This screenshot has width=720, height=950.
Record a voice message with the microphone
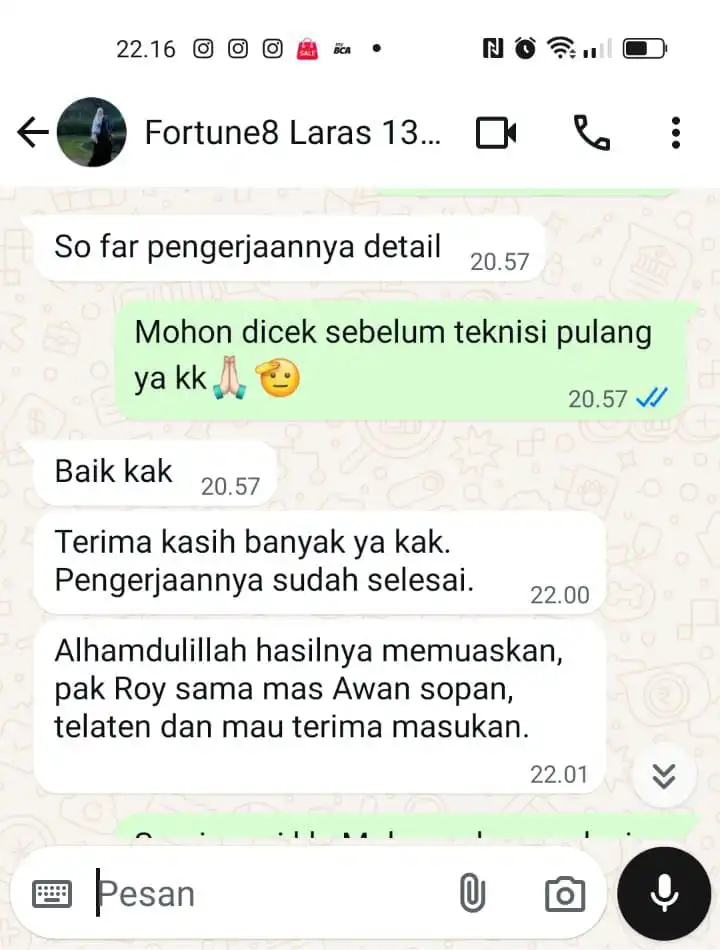click(x=664, y=893)
